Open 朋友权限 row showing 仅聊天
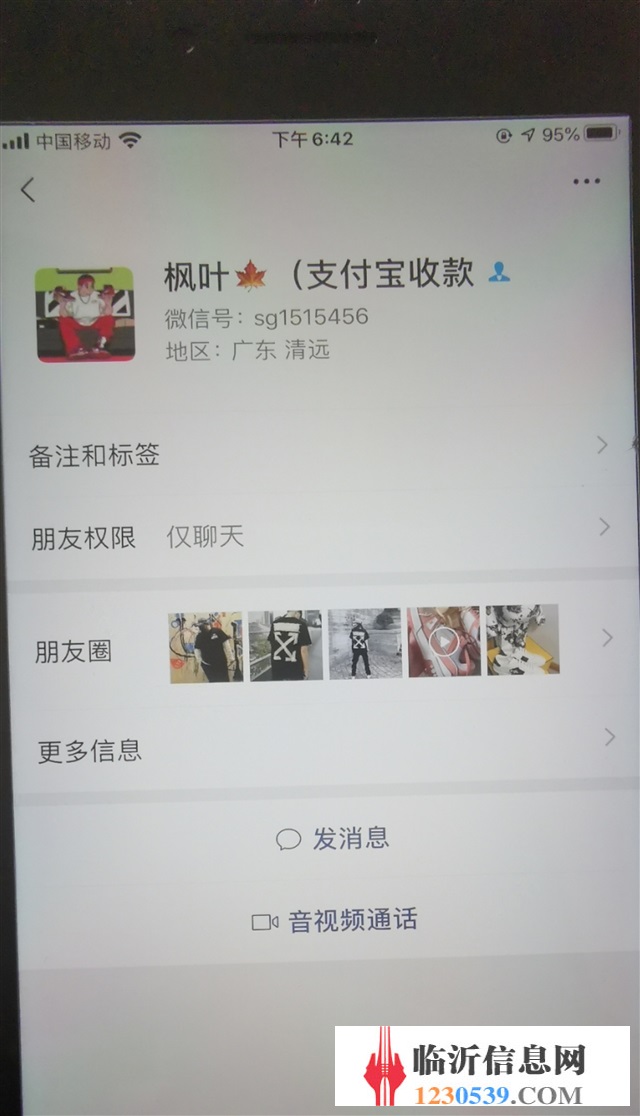This screenshot has width=640, height=1116. (x=320, y=534)
